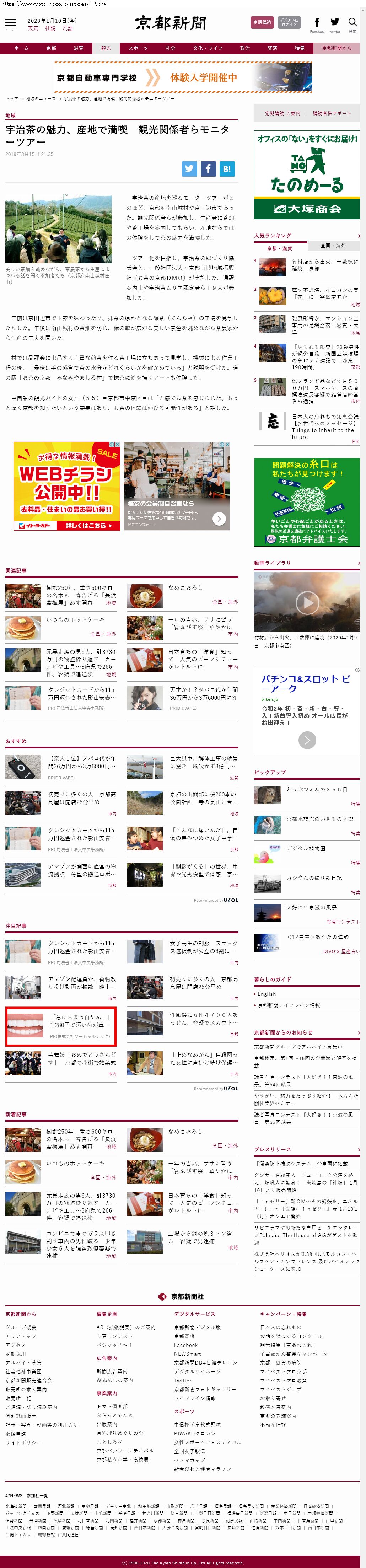Tap the 定期購読 button
The image size is (366, 1568).
click(262, 22)
